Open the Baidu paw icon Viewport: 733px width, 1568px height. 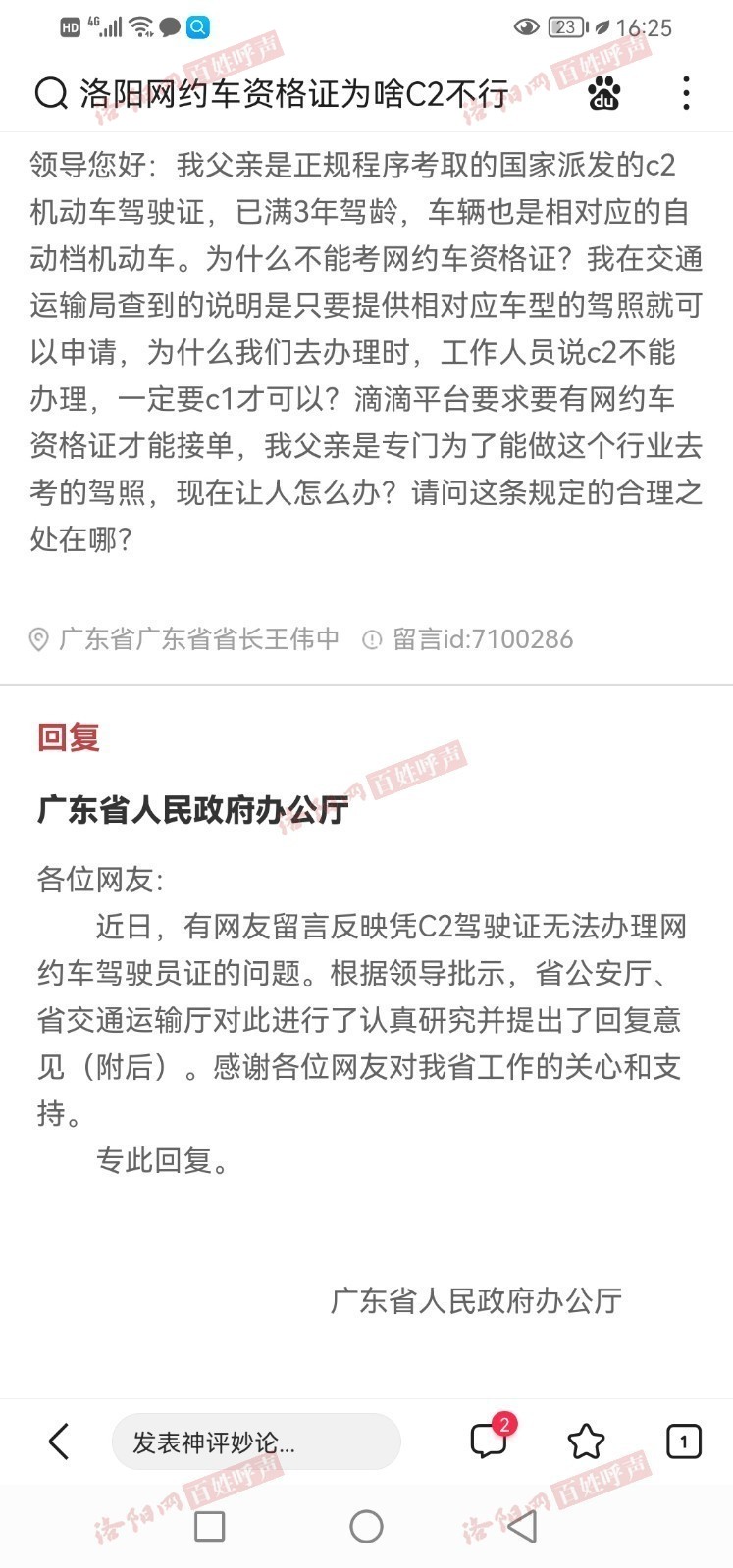point(603,94)
